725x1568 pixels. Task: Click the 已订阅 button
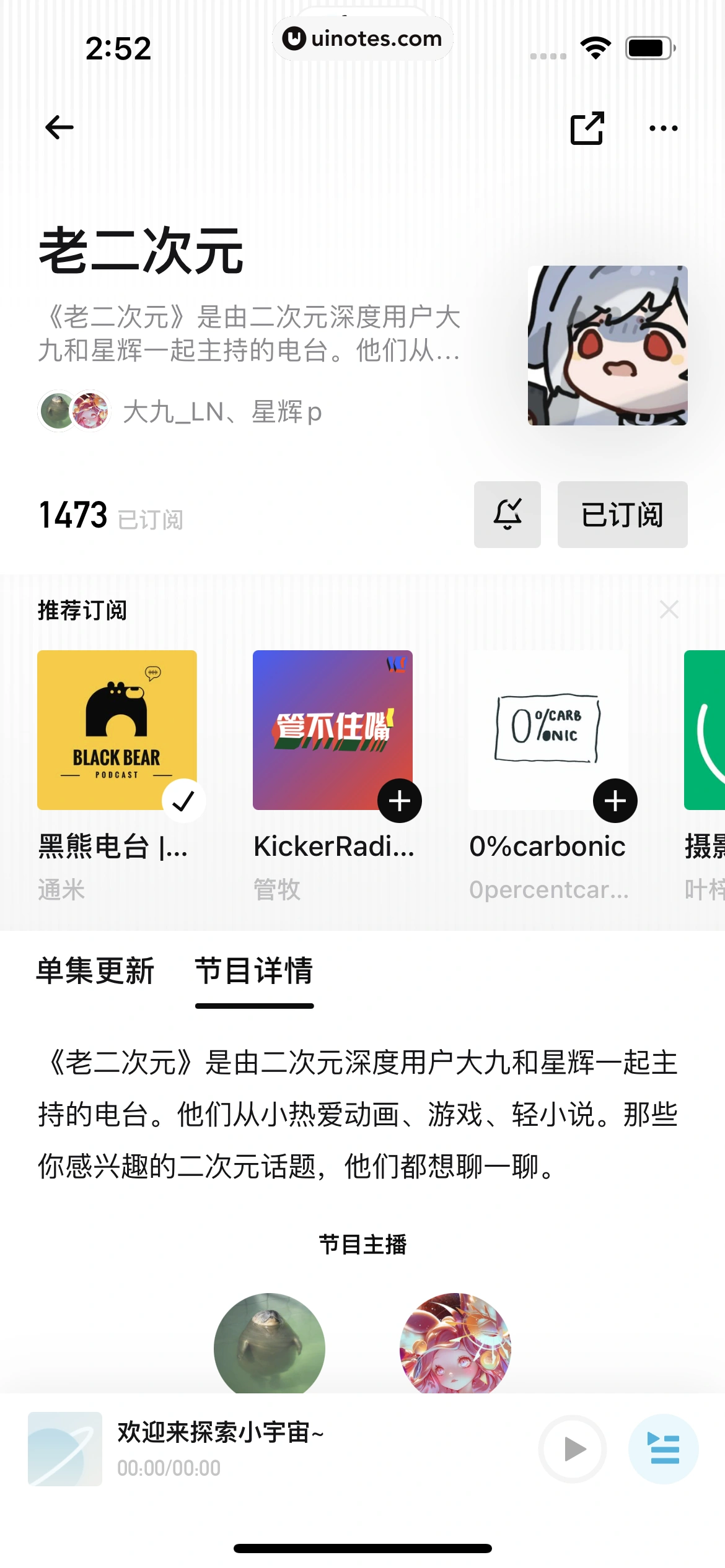[x=622, y=514]
